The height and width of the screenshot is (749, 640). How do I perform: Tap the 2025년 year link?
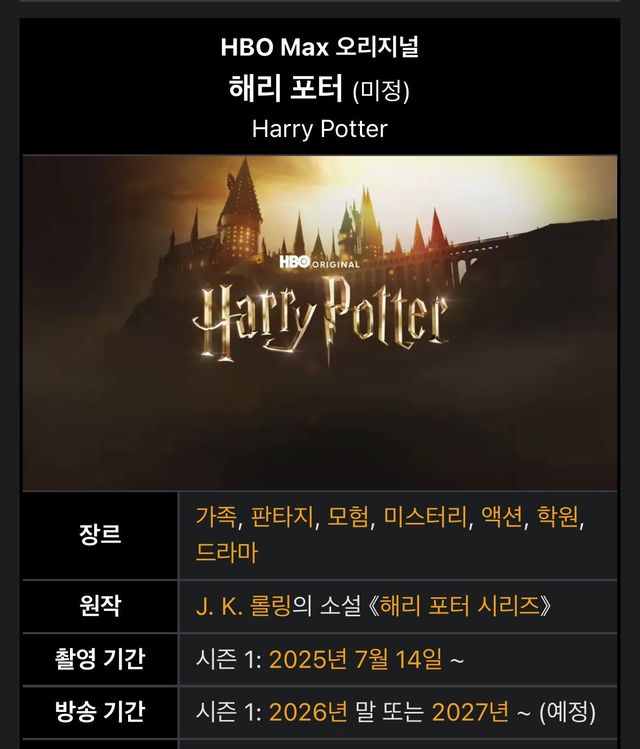click(309, 659)
